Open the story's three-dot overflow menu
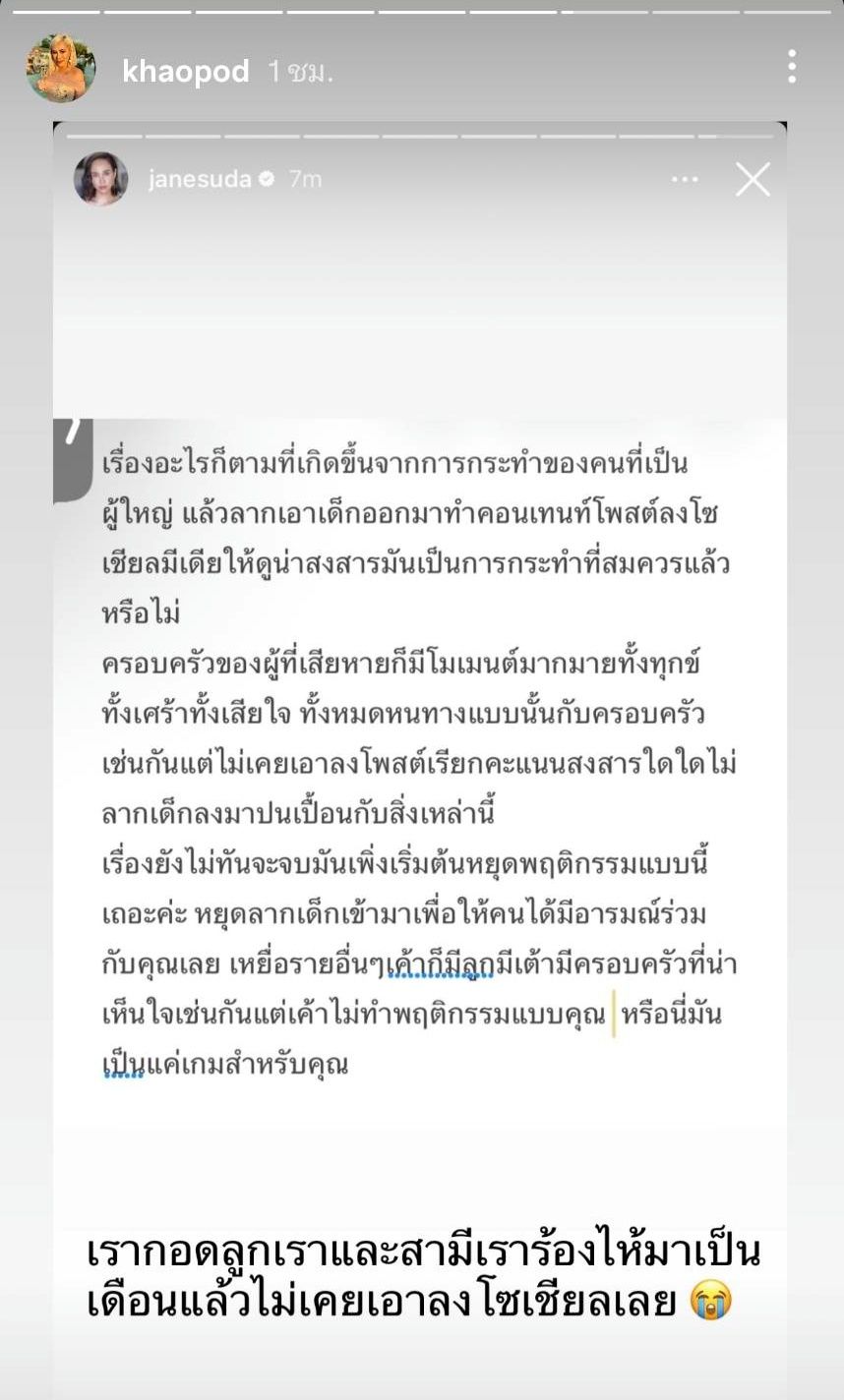Image resolution: width=844 pixels, height=1400 pixels. 791,67
